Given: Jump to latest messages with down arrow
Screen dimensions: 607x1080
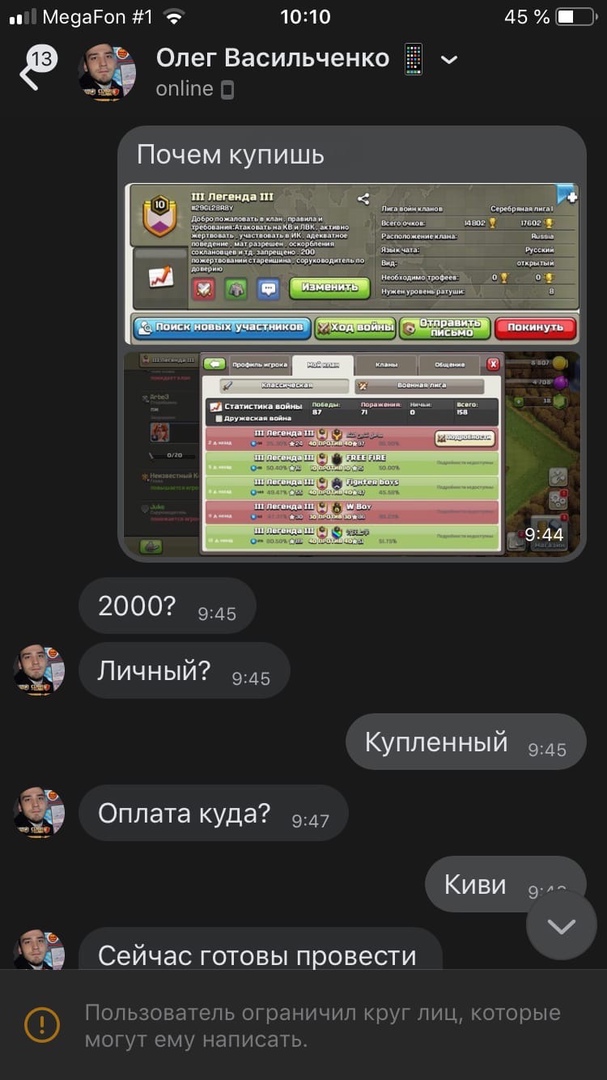Looking at the screenshot, I should click(x=561, y=926).
